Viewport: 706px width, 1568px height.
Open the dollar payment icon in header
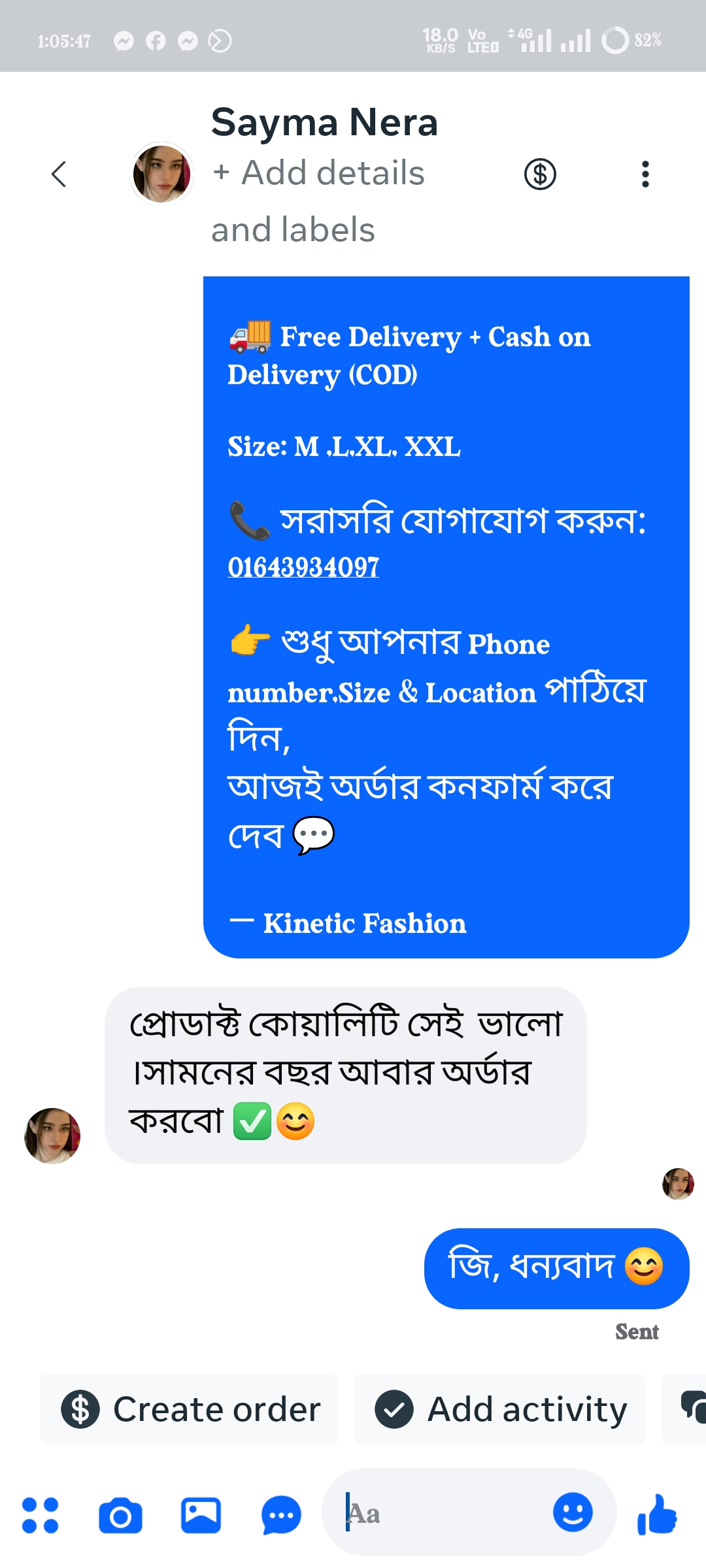[x=540, y=174]
